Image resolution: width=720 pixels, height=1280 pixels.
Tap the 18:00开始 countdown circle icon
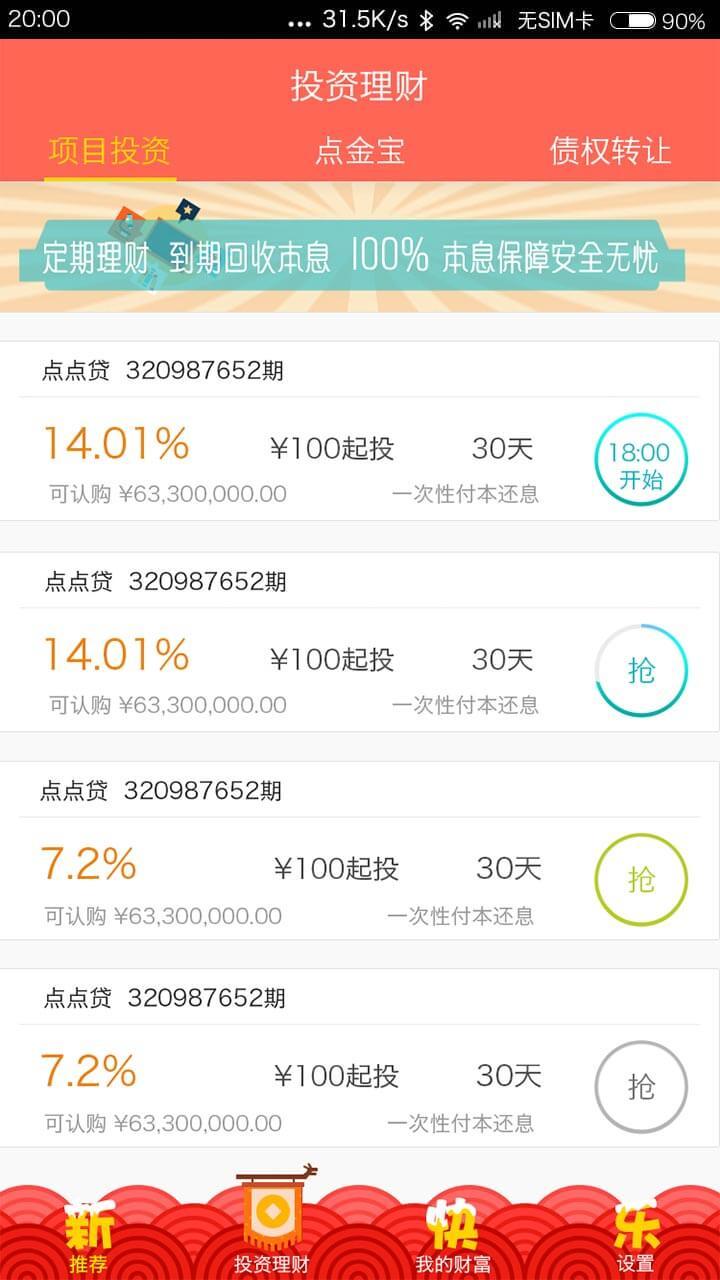click(x=641, y=459)
